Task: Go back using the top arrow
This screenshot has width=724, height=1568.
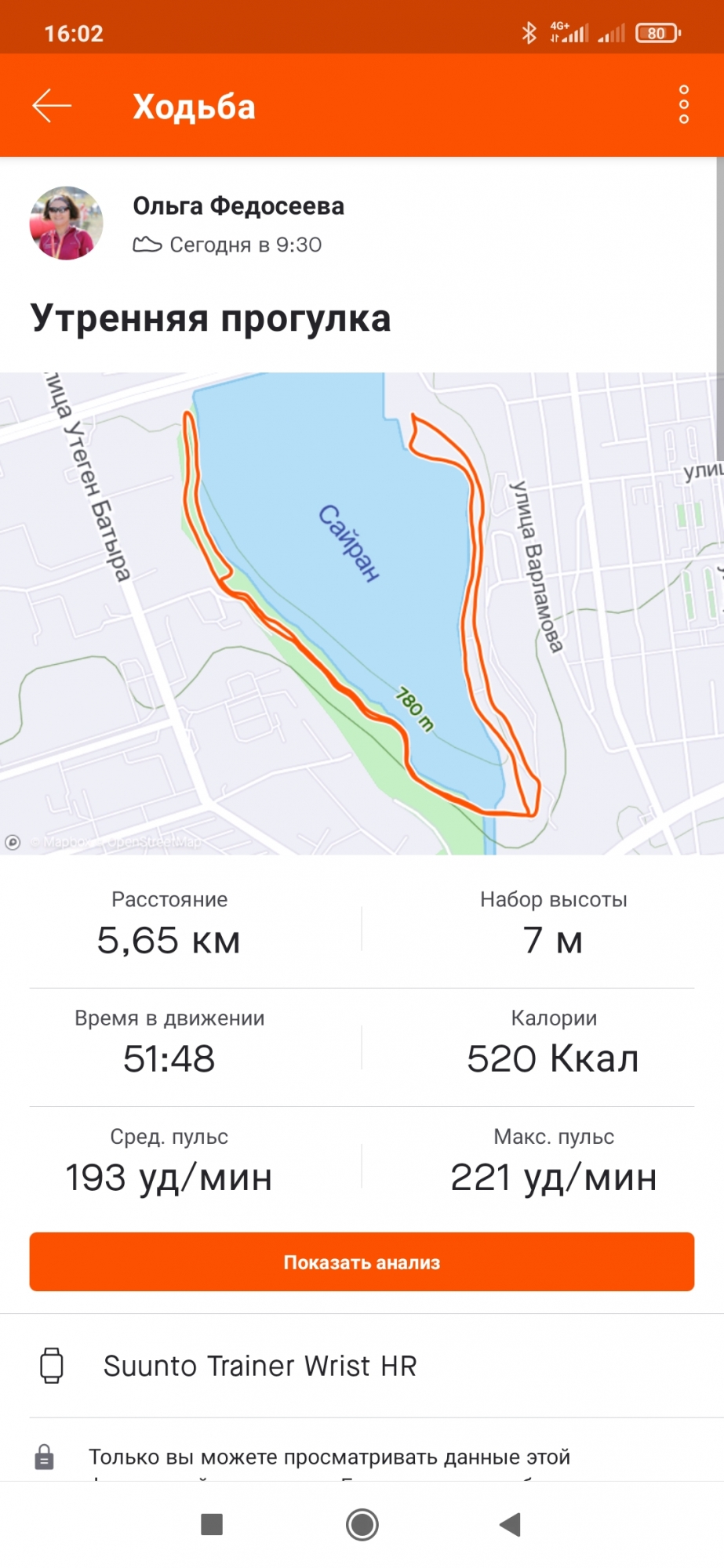Action: click(52, 106)
